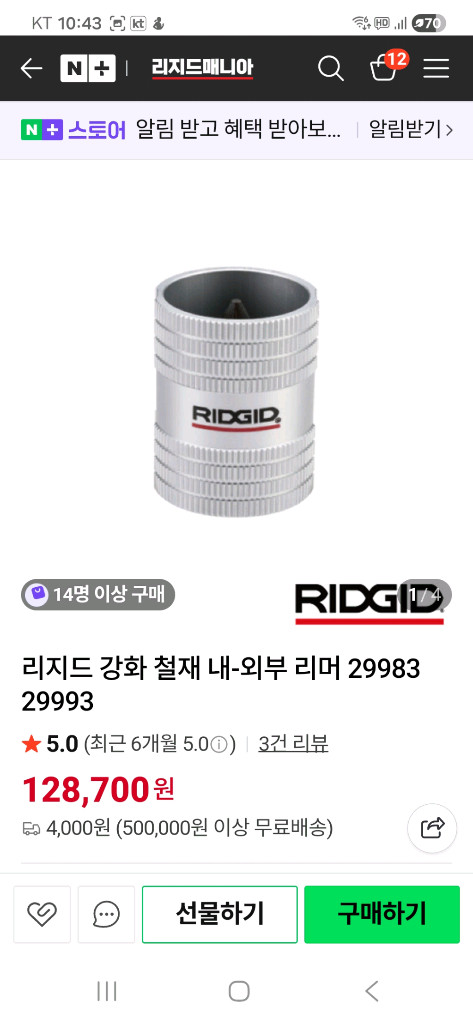The width and height of the screenshot is (473, 1024).
Task: Open the chat inquiry icon
Action: [x=106, y=914]
